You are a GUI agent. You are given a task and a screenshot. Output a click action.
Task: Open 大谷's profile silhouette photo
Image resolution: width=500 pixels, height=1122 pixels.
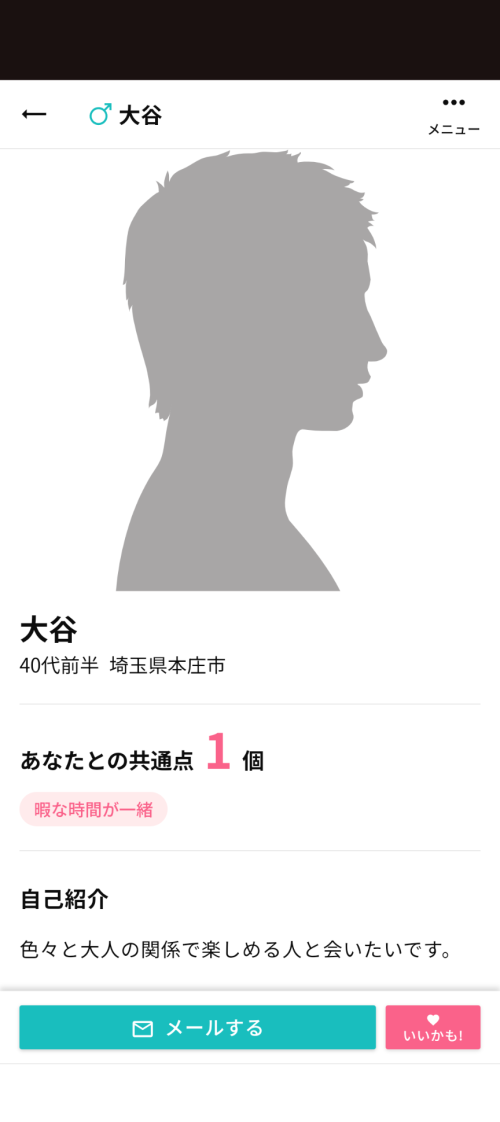point(250,370)
